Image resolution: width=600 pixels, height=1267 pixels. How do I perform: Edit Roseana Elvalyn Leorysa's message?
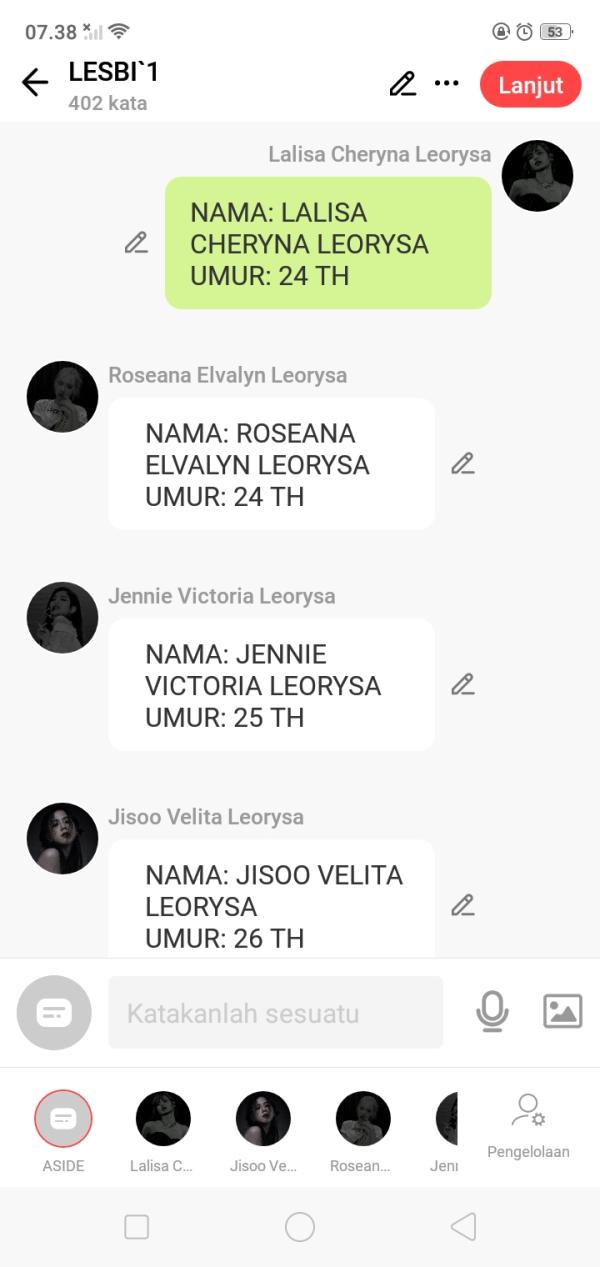tap(462, 464)
